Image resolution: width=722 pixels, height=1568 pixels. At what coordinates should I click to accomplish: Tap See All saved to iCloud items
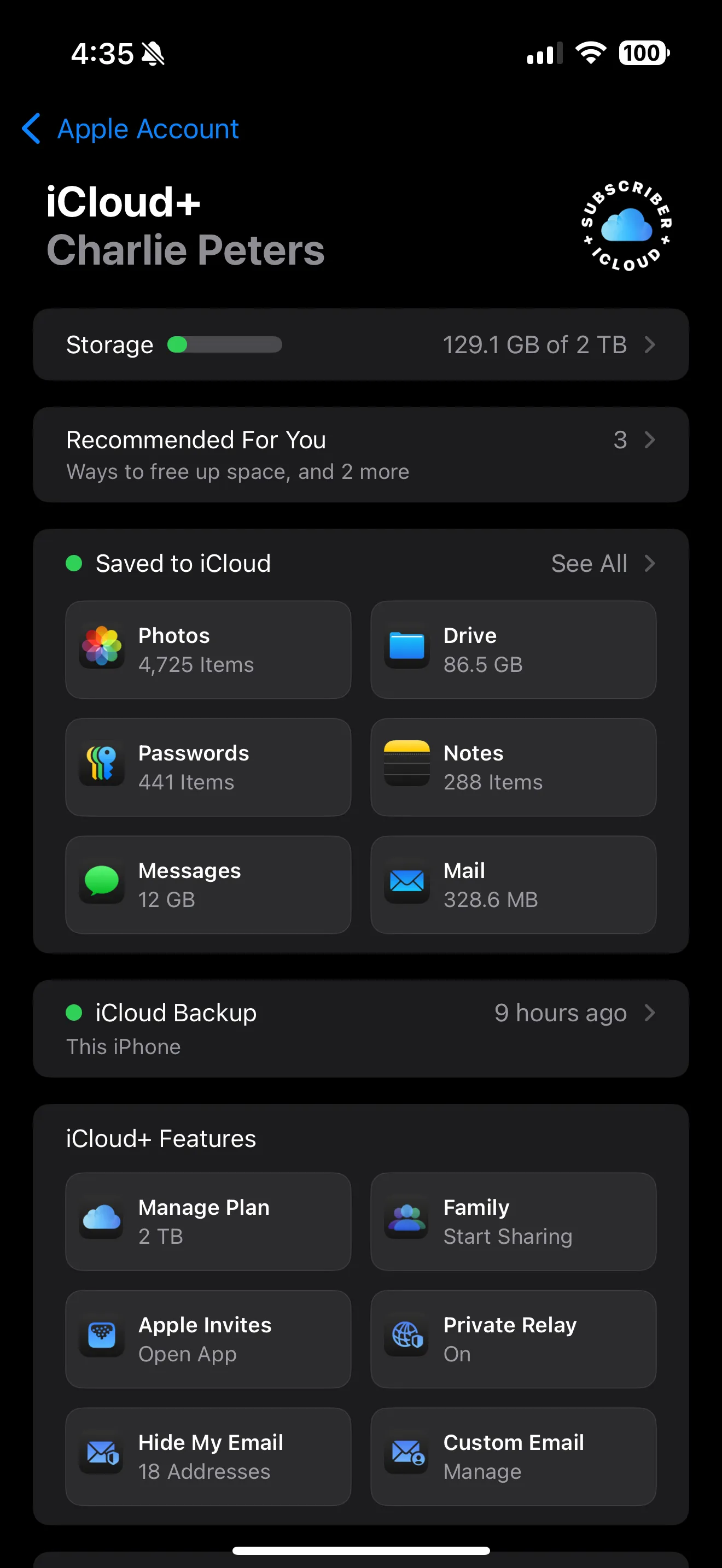pyautogui.click(x=589, y=563)
